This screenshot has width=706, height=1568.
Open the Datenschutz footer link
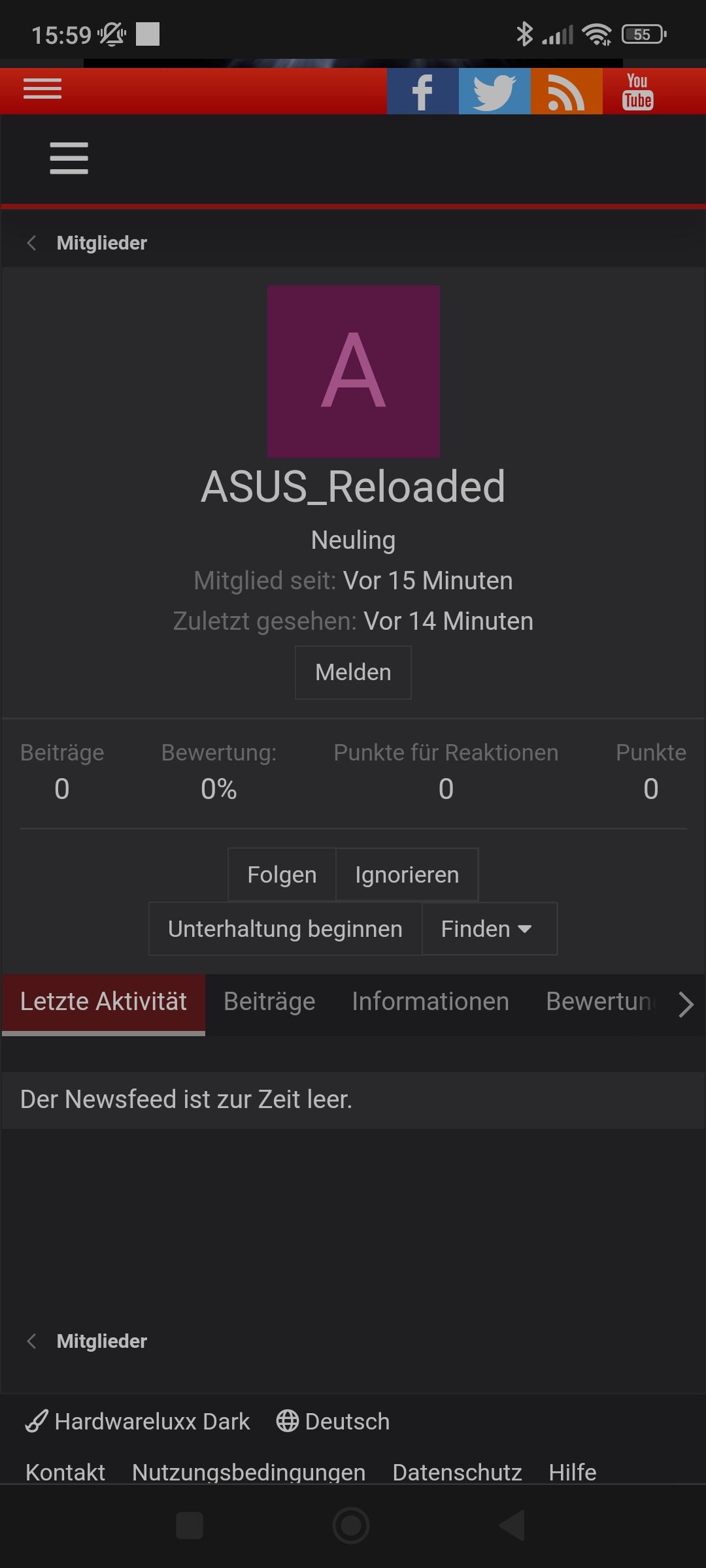(x=457, y=1473)
